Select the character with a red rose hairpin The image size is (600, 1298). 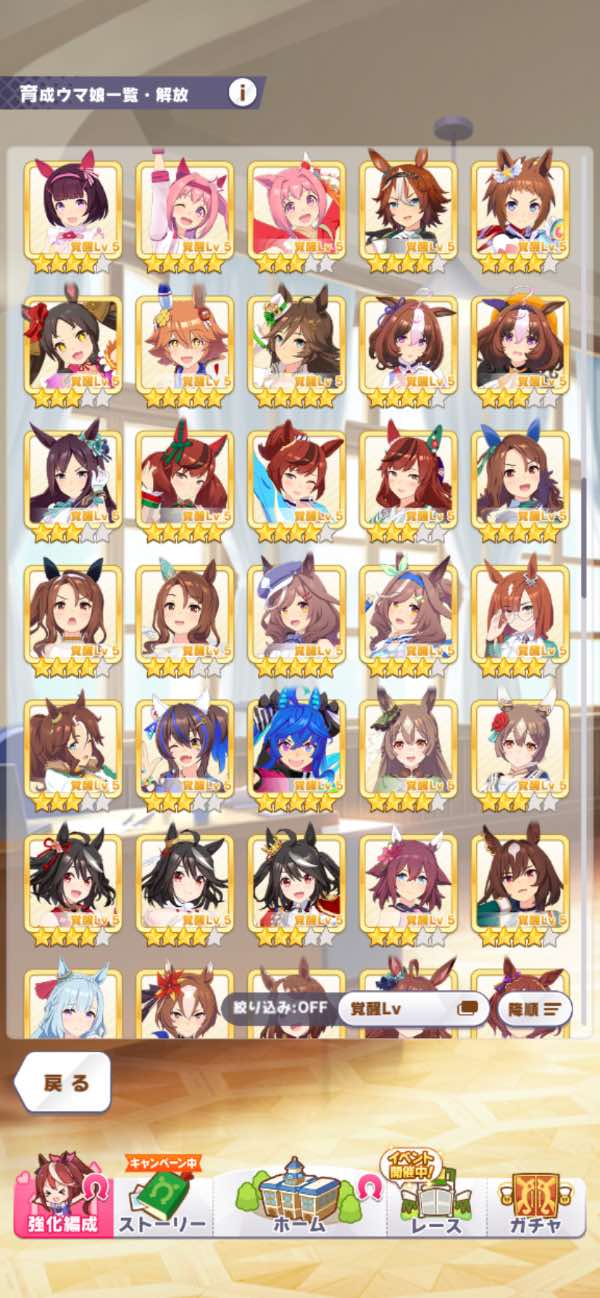tap(520, 747)
